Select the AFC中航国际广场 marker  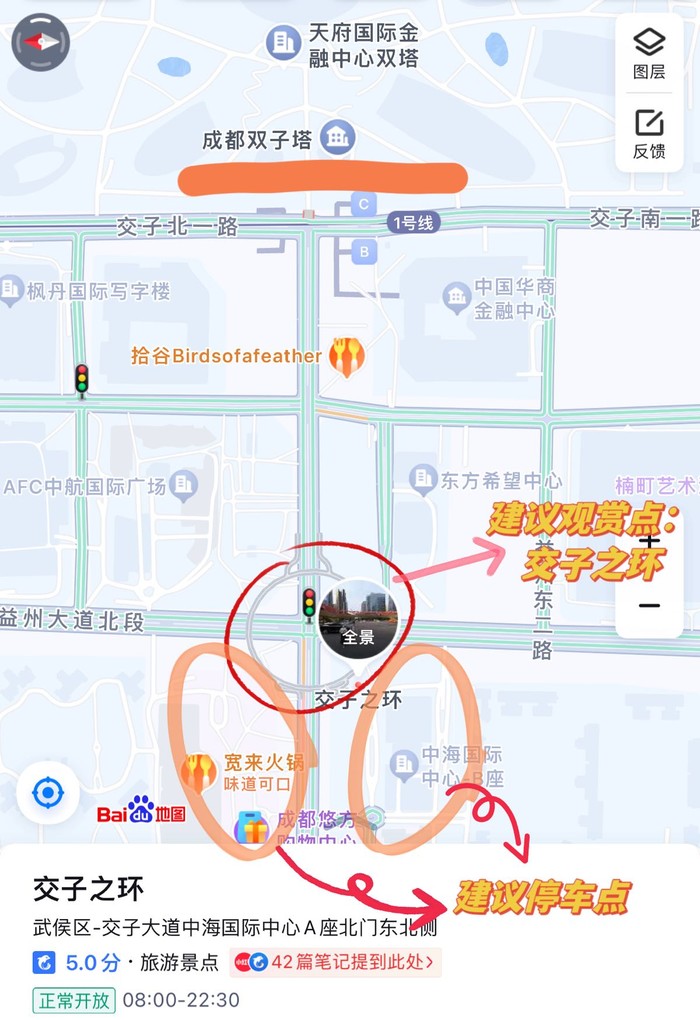182,487
